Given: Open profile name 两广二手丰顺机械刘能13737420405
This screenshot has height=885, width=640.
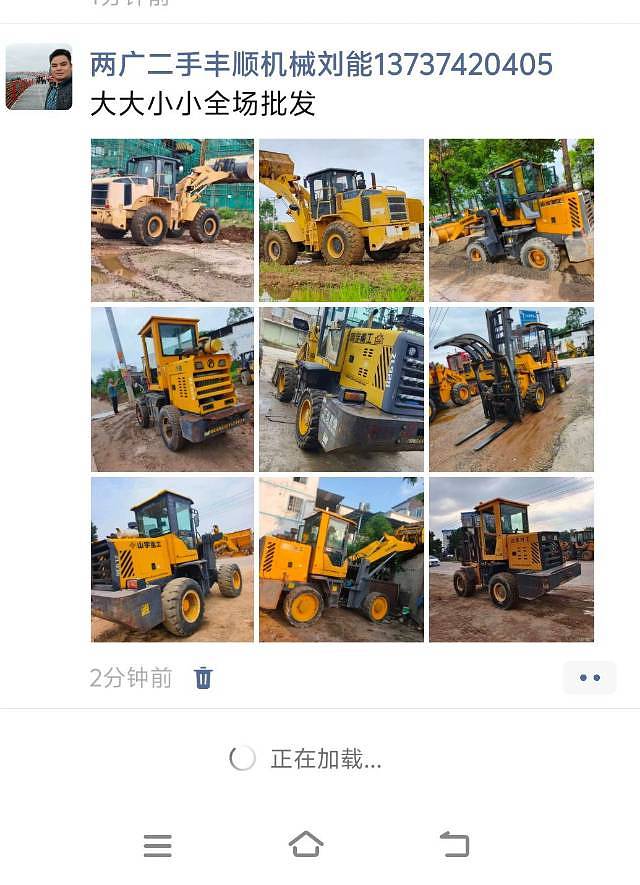Looking at the screenshot, I should (321, 65).
